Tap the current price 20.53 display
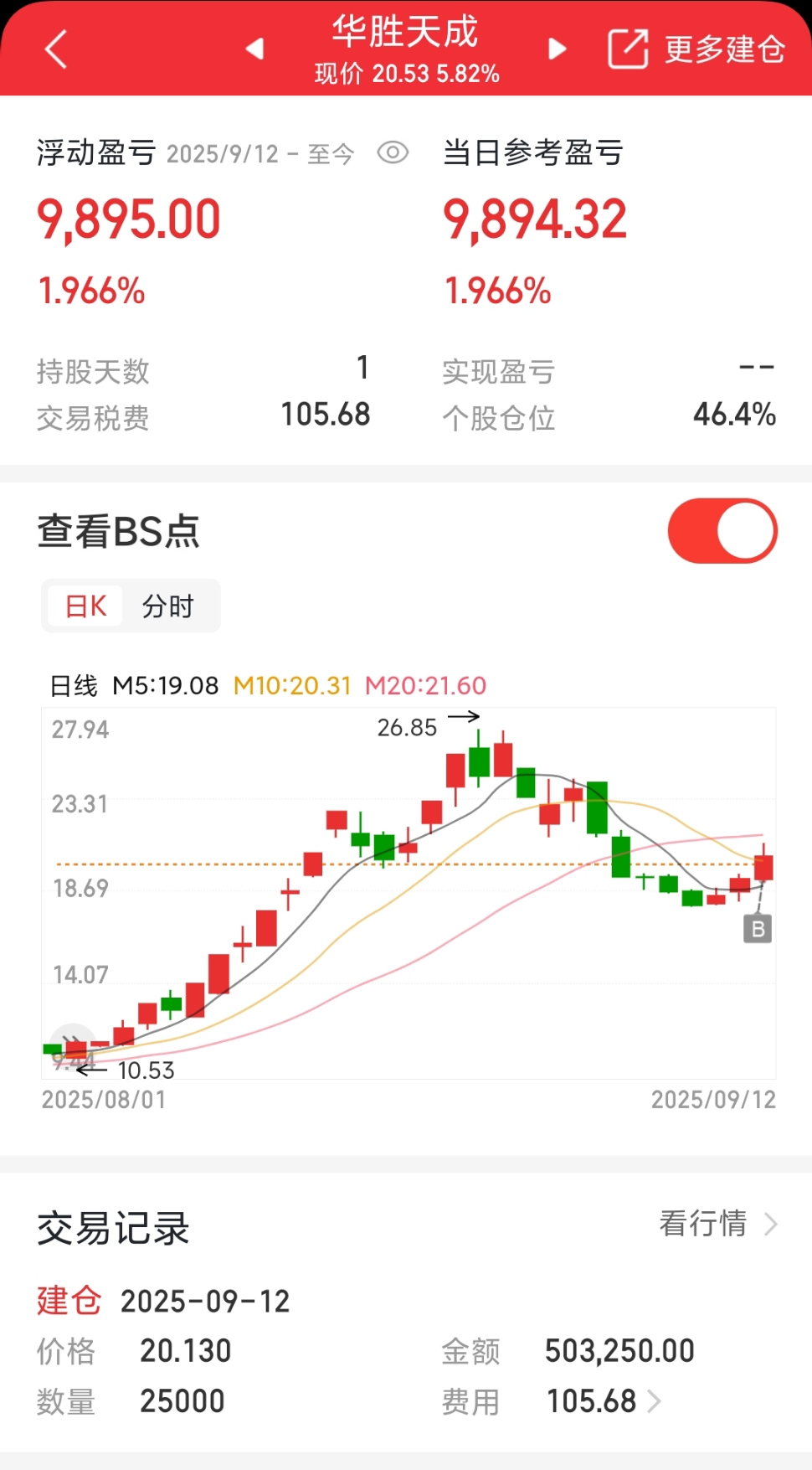Screen dimensions: 812x1470 point(406,74)
